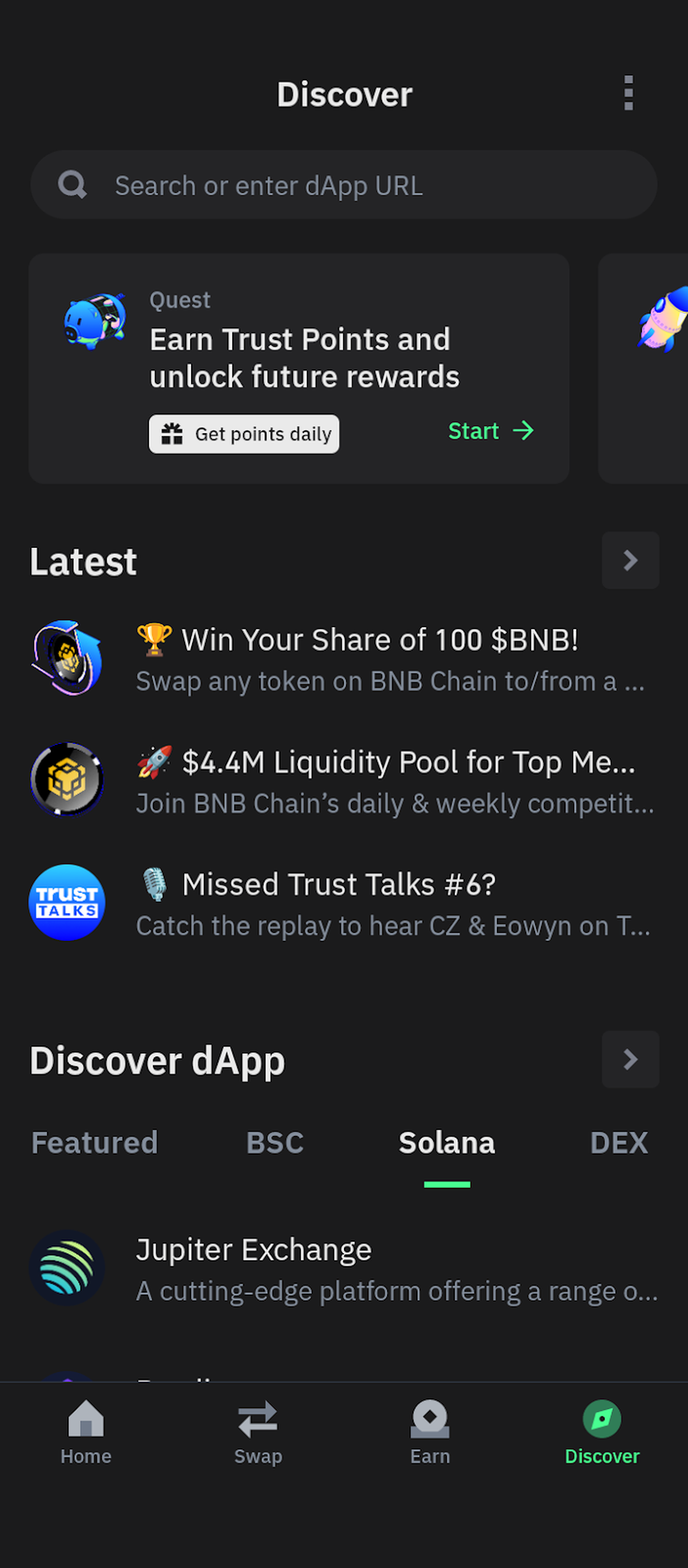Switch to the Featured dApp tab
Image resolution: width=688 pixels, height=1568 pixels.
pos(95,1143)
